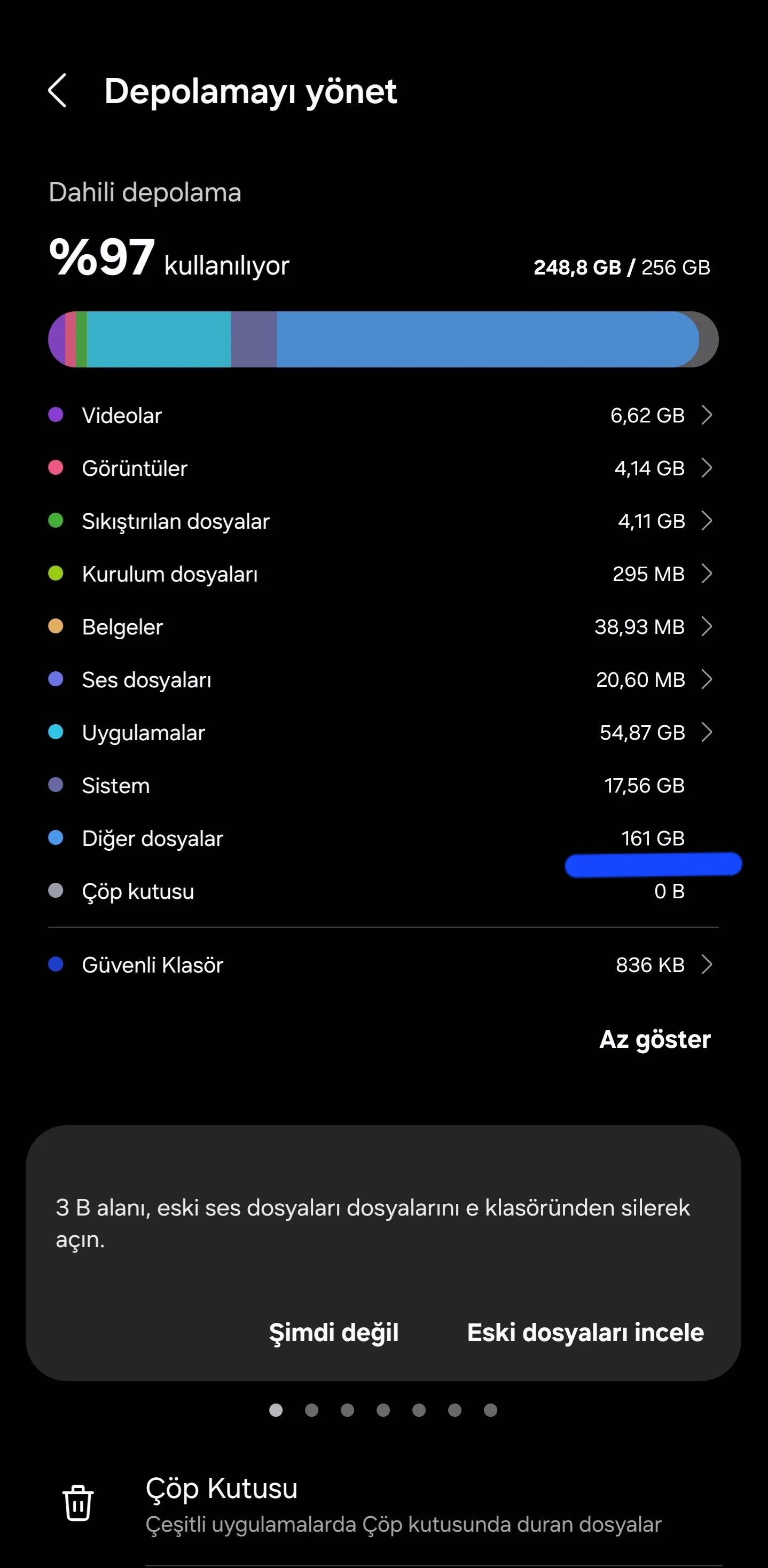Open the Videolar storage category
Image resolution: width=768 pixels, height=1568 pixels.
pos(382,415)
